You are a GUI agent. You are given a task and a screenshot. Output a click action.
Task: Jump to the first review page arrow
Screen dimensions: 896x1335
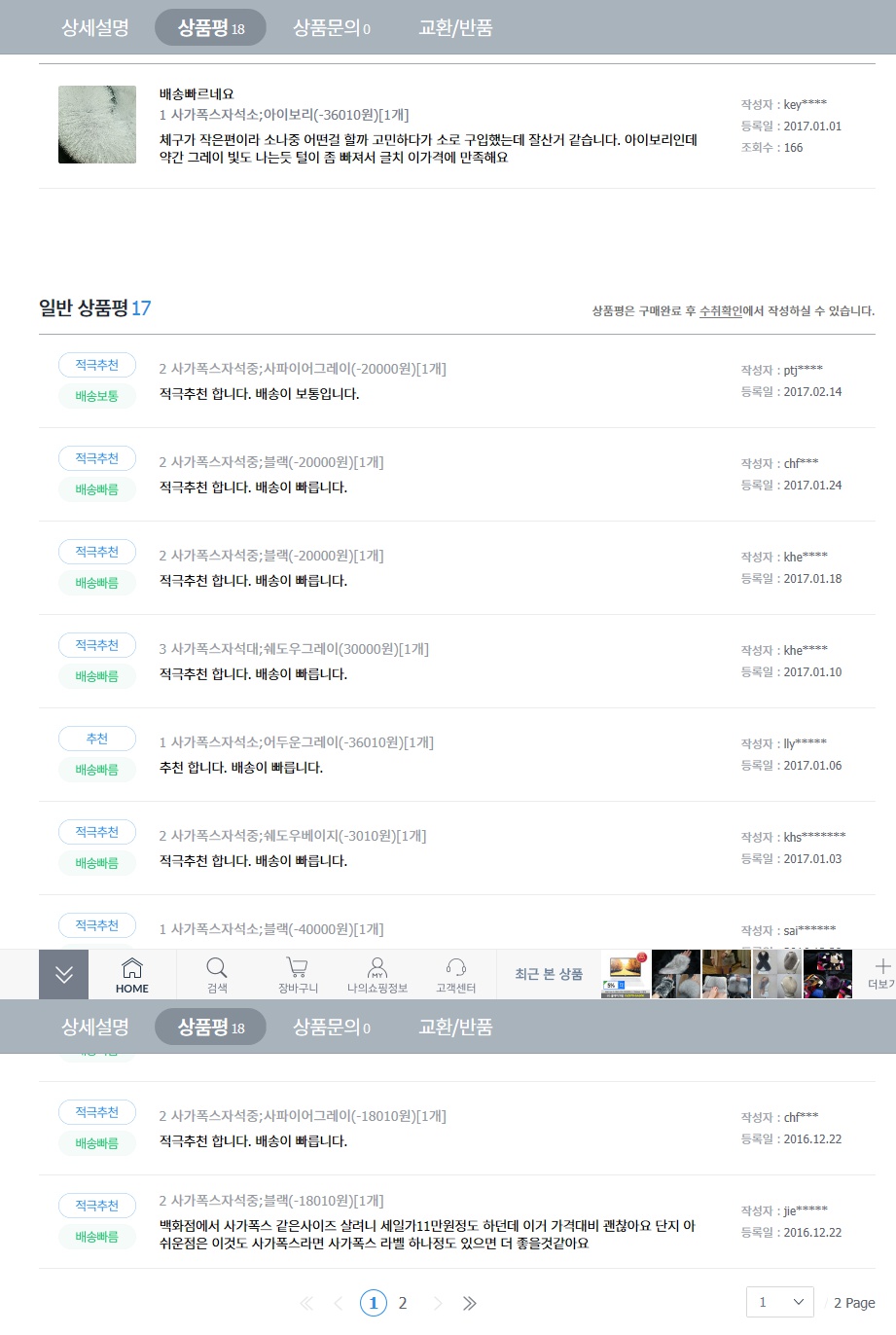click(x=306, y=1303)
